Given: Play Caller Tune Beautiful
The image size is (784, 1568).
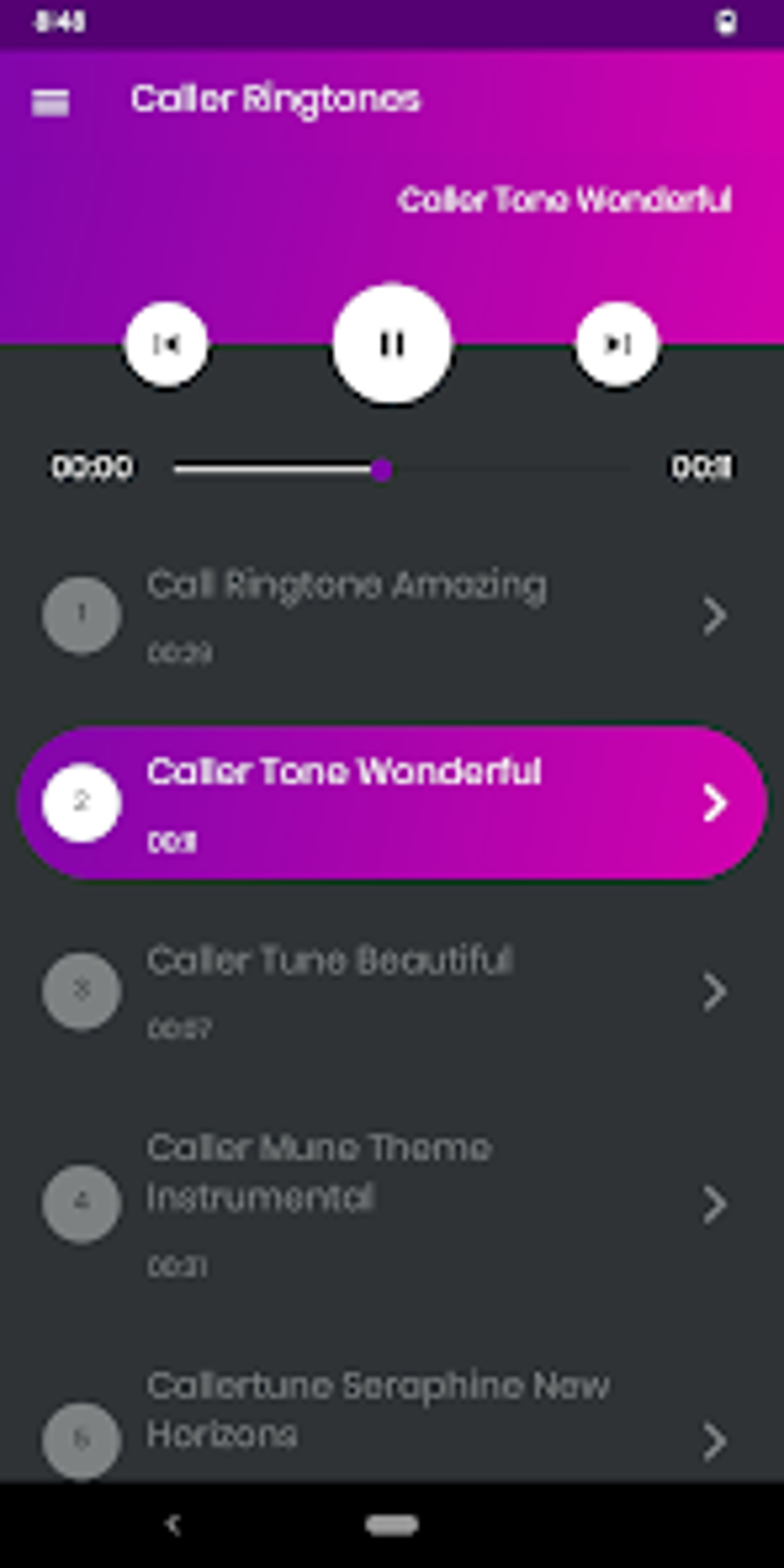Looking at the screenshot, I should (81, 991).
